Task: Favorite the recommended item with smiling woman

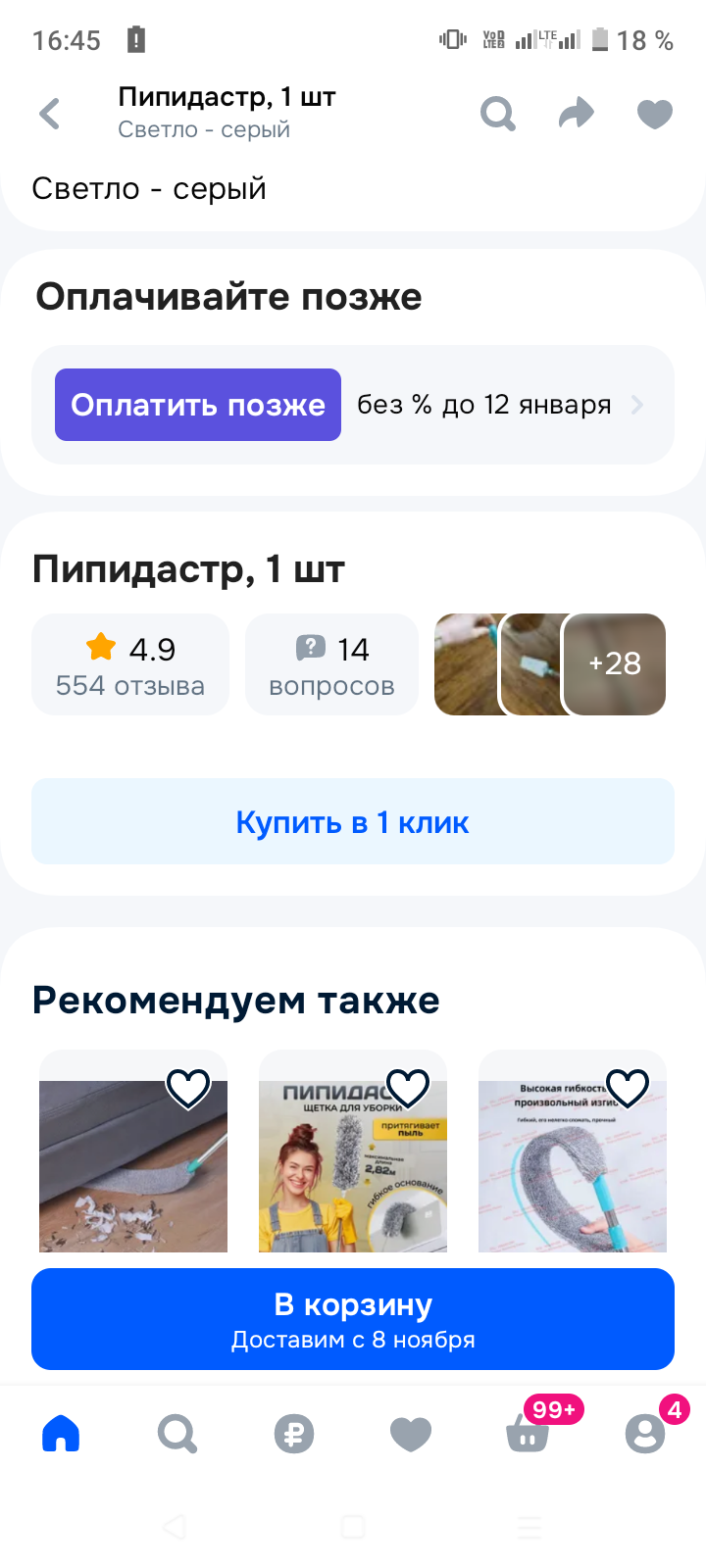Action: [x=407, y=1087]
